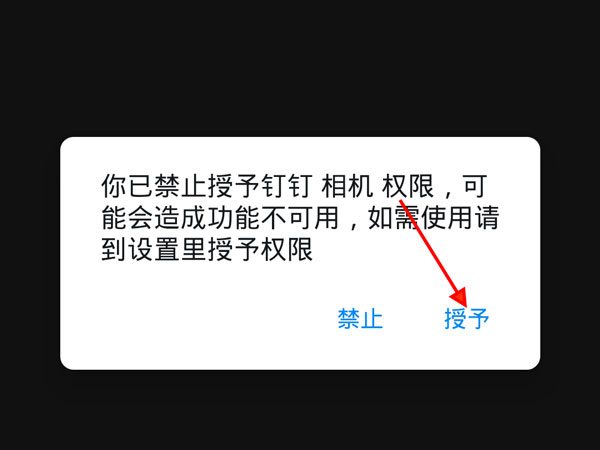
Task: Tap 授予 to grant camera permission
Action: pyautogui.click(x=467, y=319)
